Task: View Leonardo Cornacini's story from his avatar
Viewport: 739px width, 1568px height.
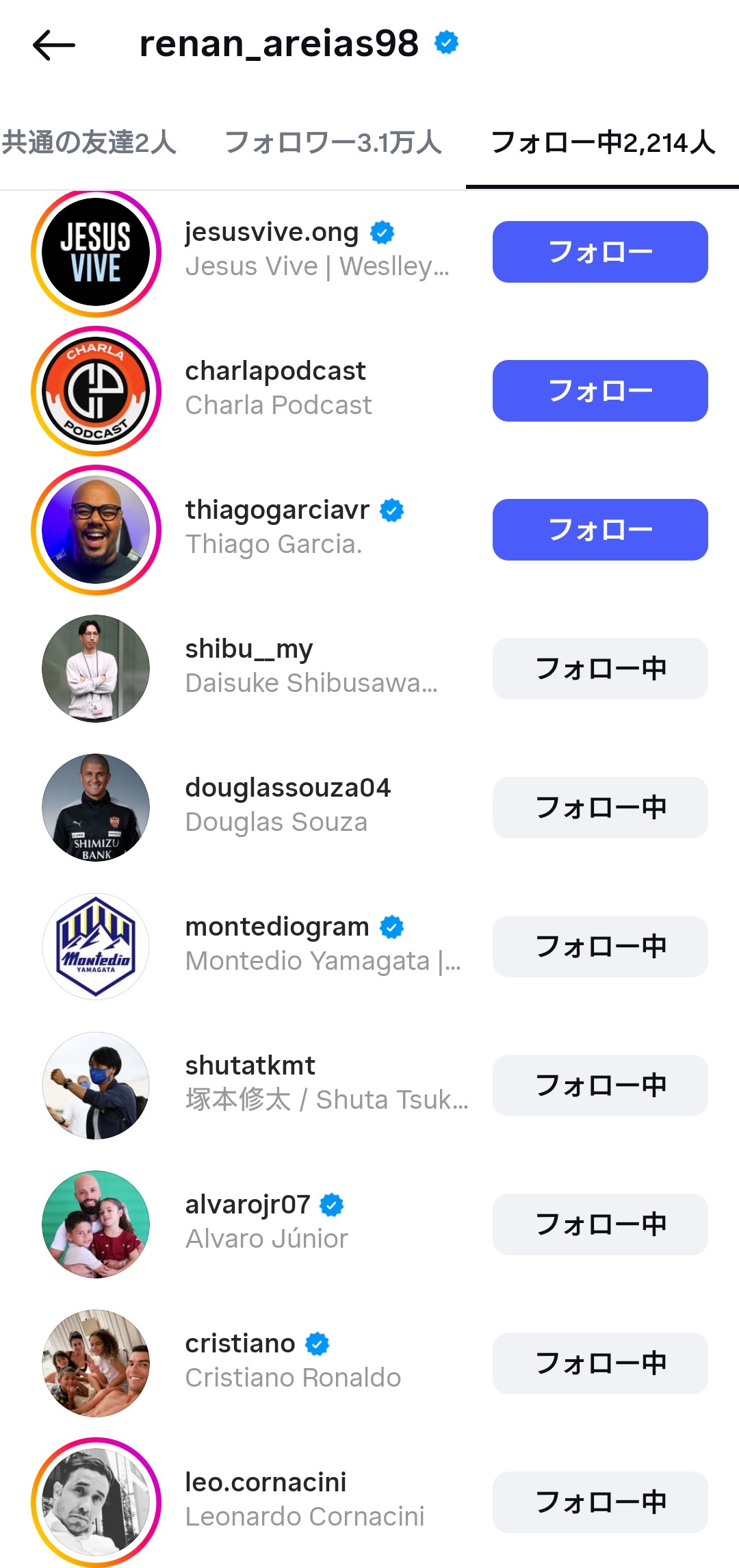Action: [96, 1502]
